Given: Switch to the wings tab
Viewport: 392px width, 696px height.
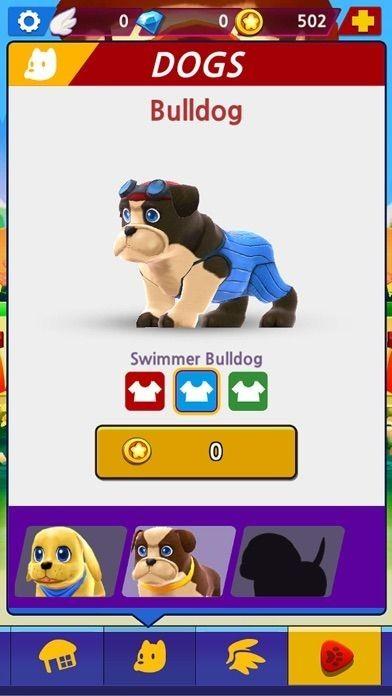Looking at the screenshot, I should coord(242,657).
